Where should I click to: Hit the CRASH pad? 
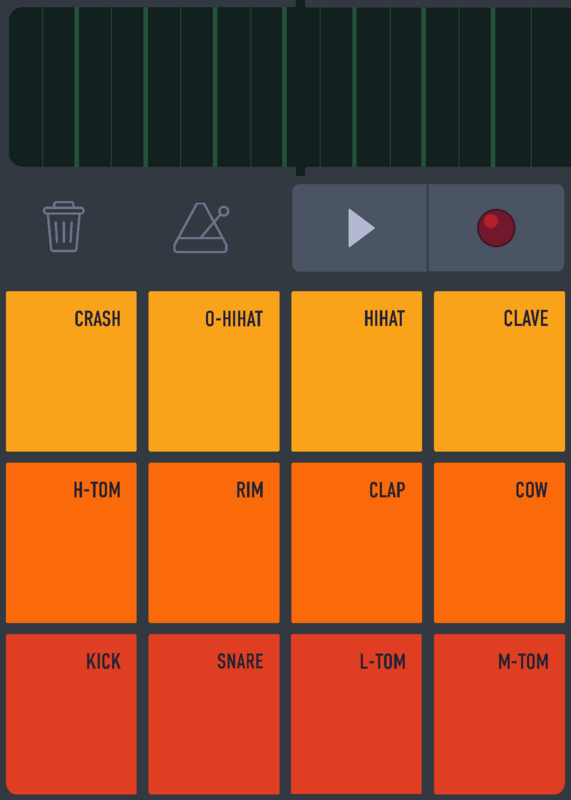tap(71, 371)
